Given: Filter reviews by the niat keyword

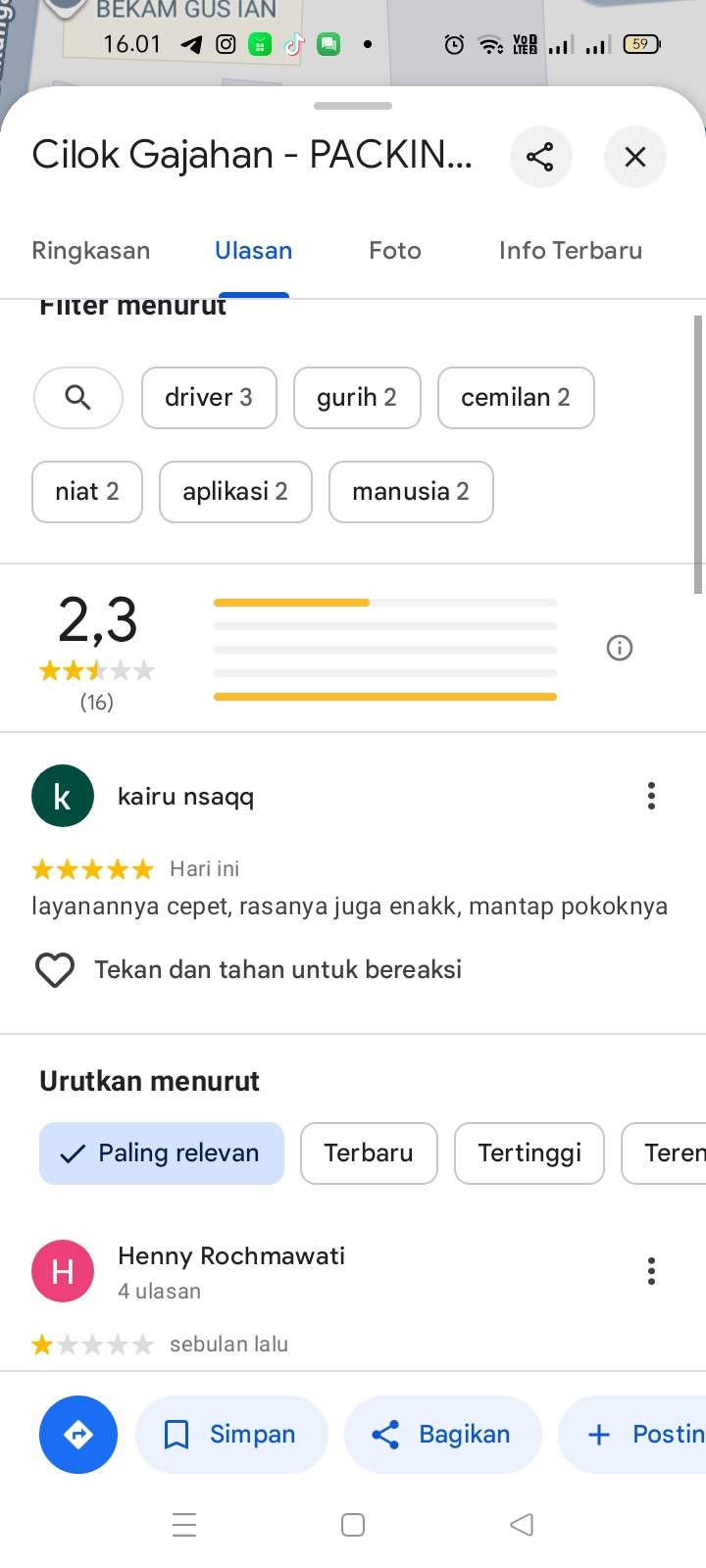Looking at the screenshot, I should 87,492.
